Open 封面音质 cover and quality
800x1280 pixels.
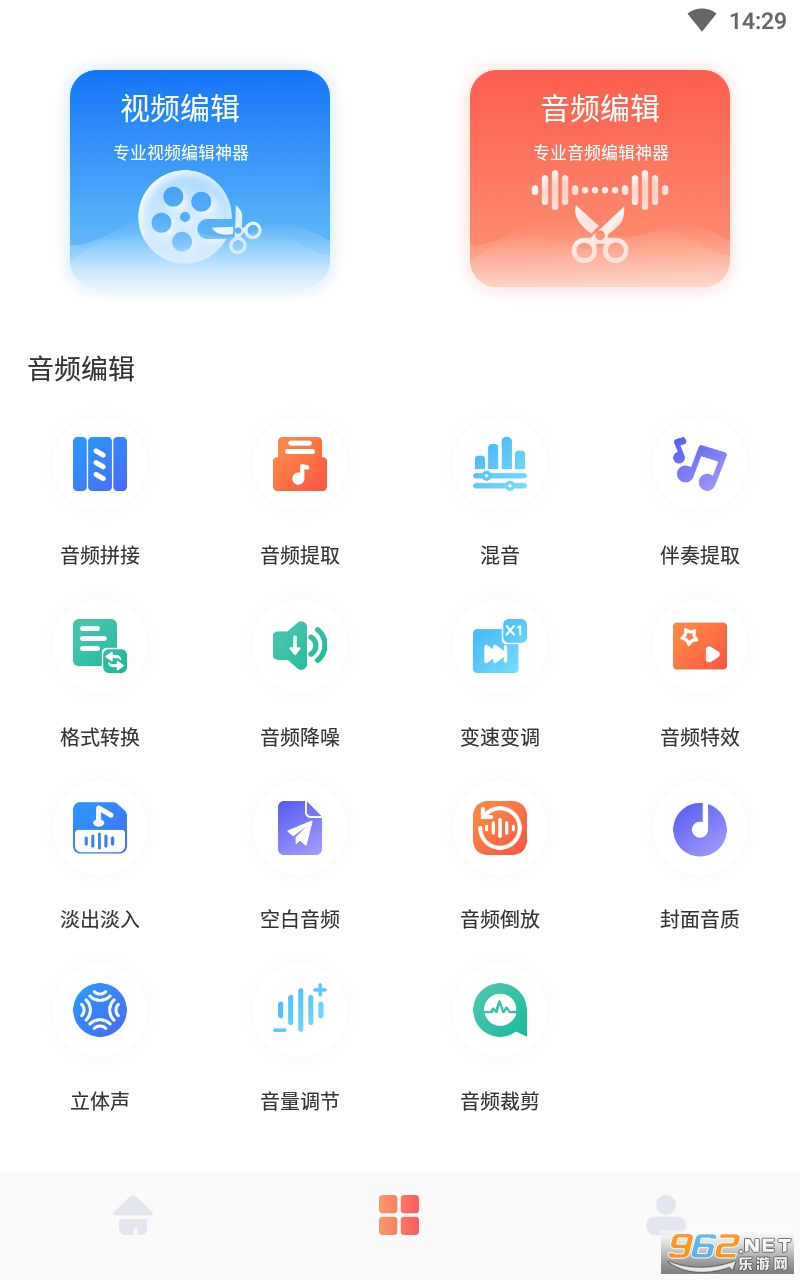(700, 855)
